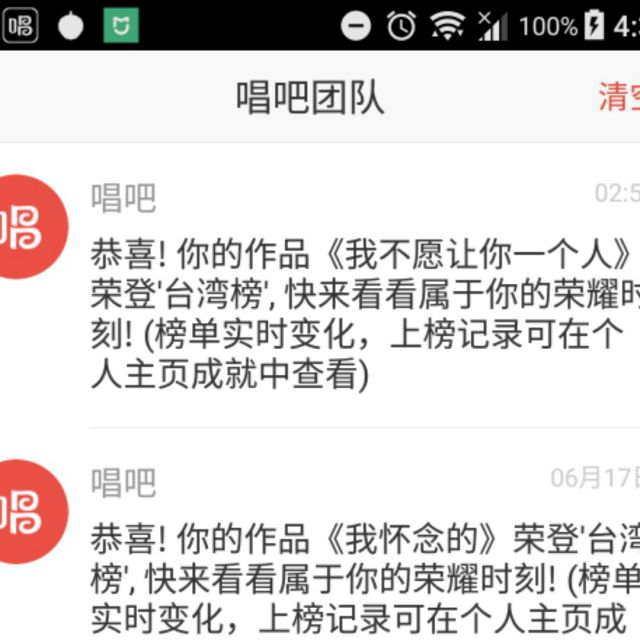Tap the 唱吧 avatar on the 02:5x message
The image size is (640, 640).
click(x=29, y=227)
